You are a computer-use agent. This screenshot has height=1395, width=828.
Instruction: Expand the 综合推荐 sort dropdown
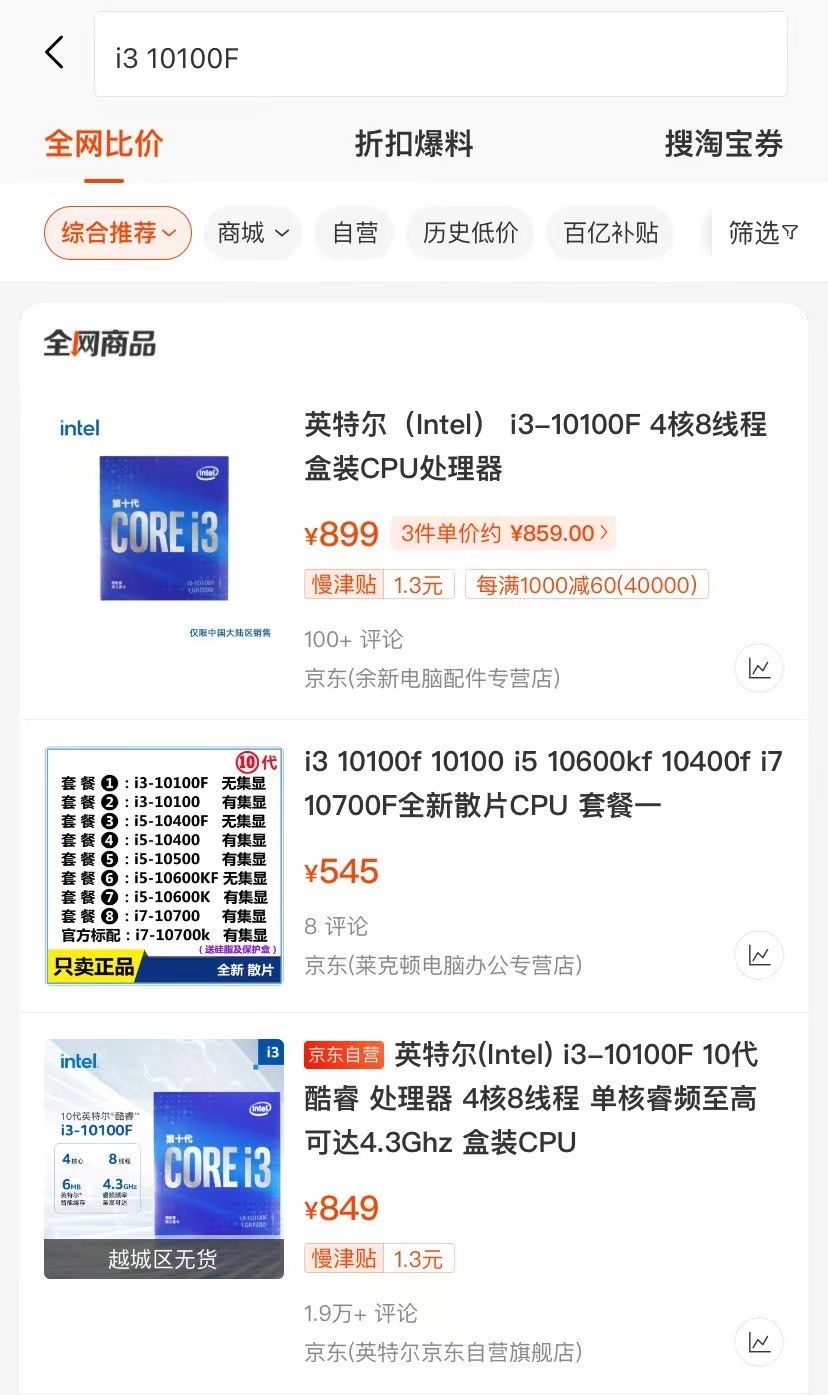tap(118, 233)
